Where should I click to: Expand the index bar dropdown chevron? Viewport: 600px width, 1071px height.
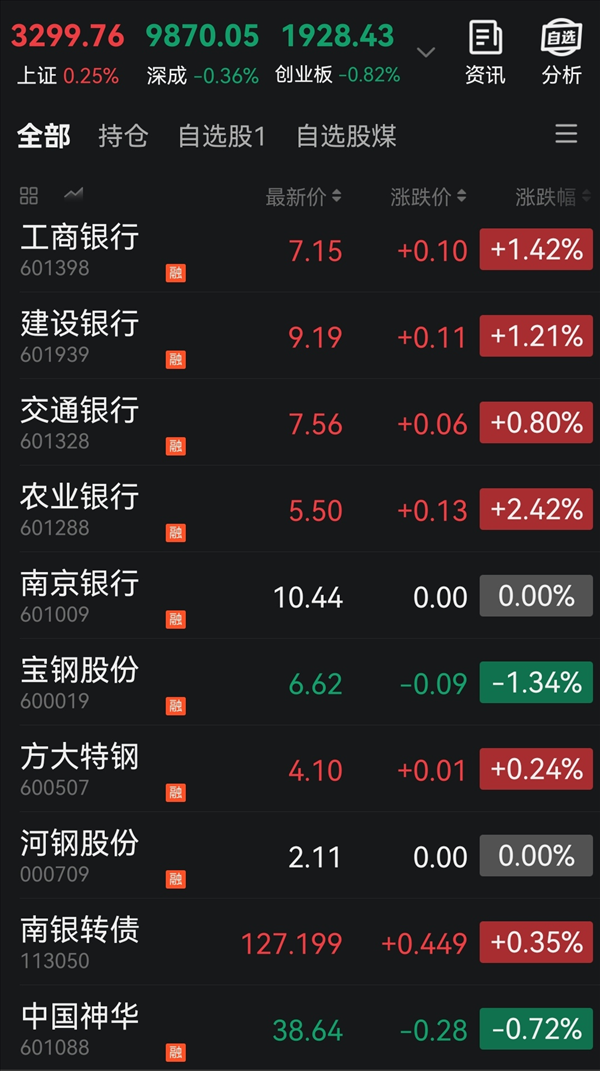426,53
